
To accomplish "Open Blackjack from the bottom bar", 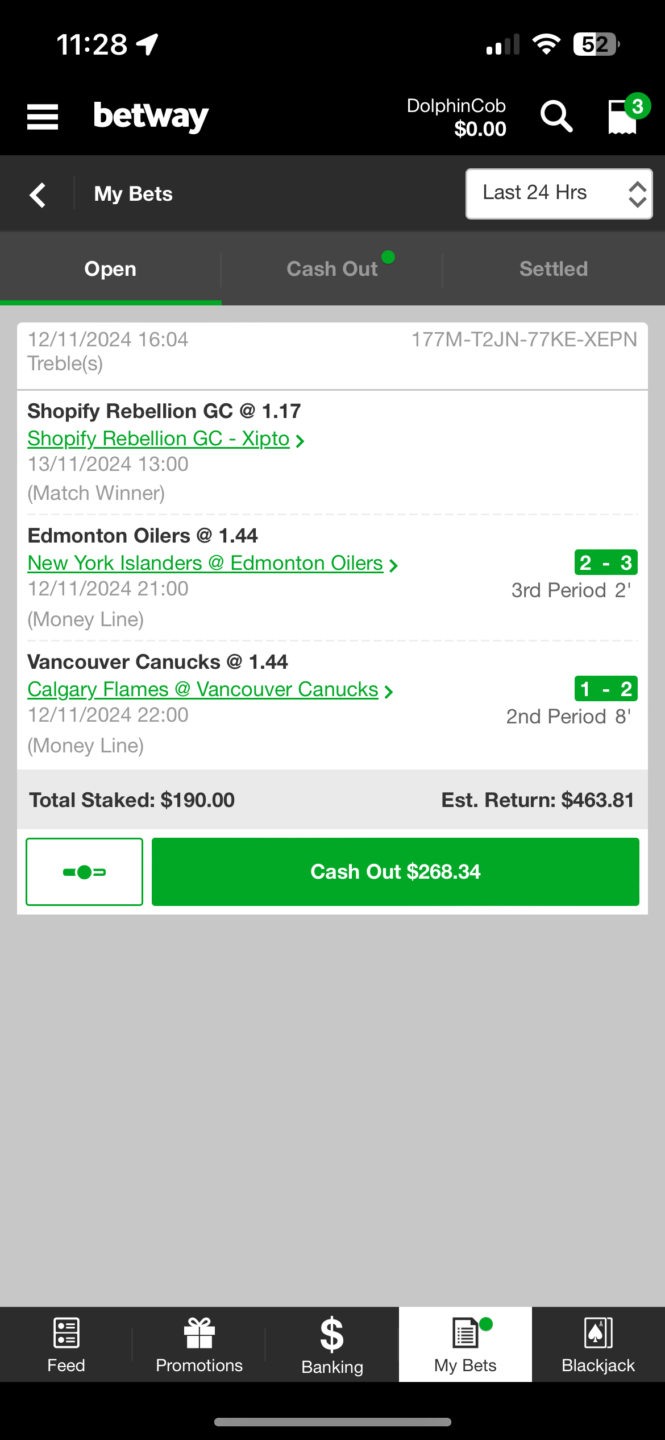I will [598, 1345].
